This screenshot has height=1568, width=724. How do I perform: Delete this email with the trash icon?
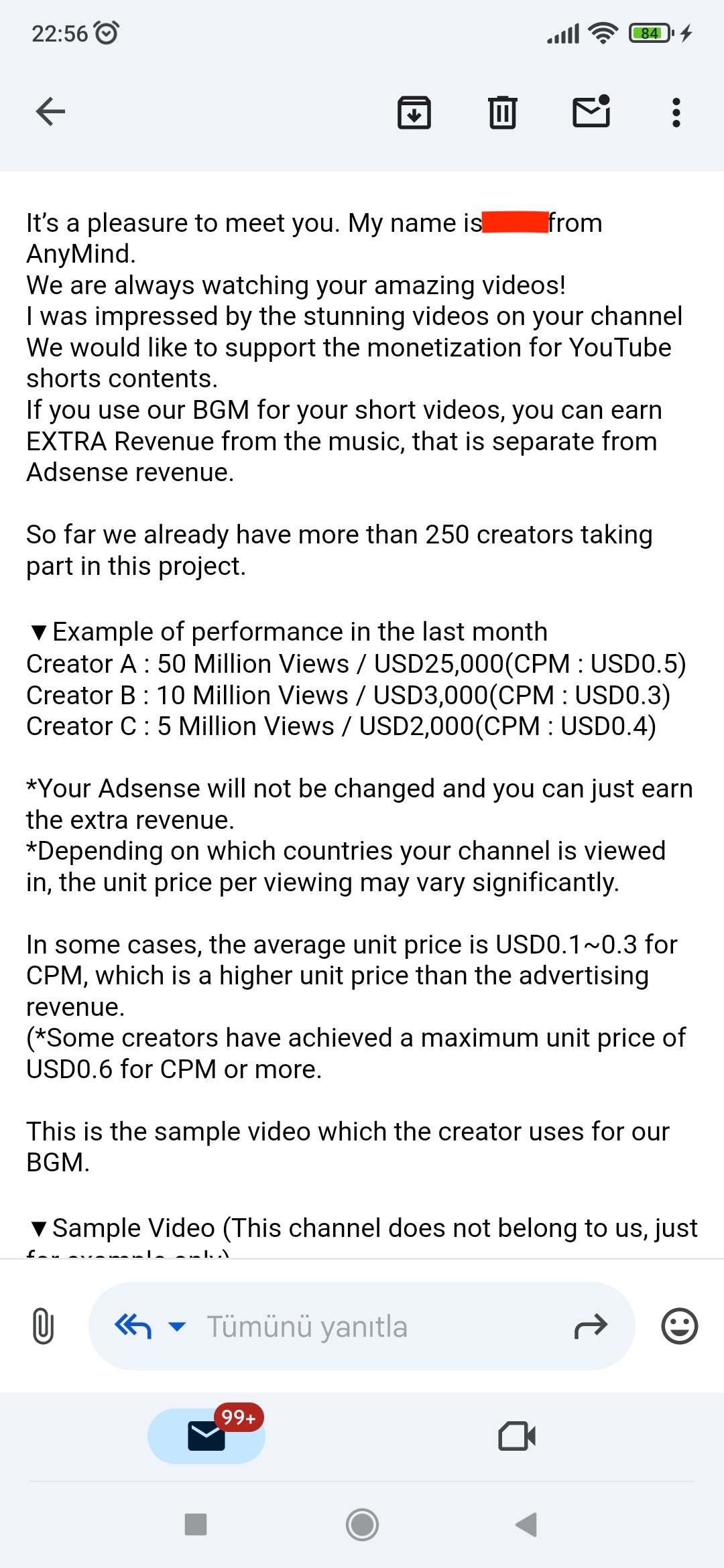pyautogui.click(x=502, y=112)
